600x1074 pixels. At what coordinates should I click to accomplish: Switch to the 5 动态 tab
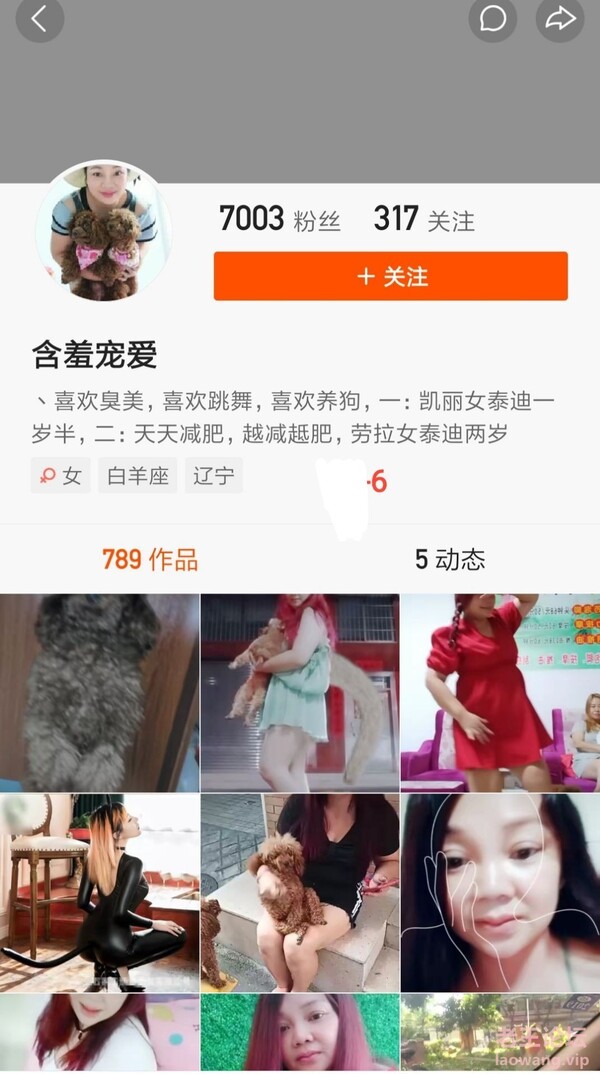point(450,560)
